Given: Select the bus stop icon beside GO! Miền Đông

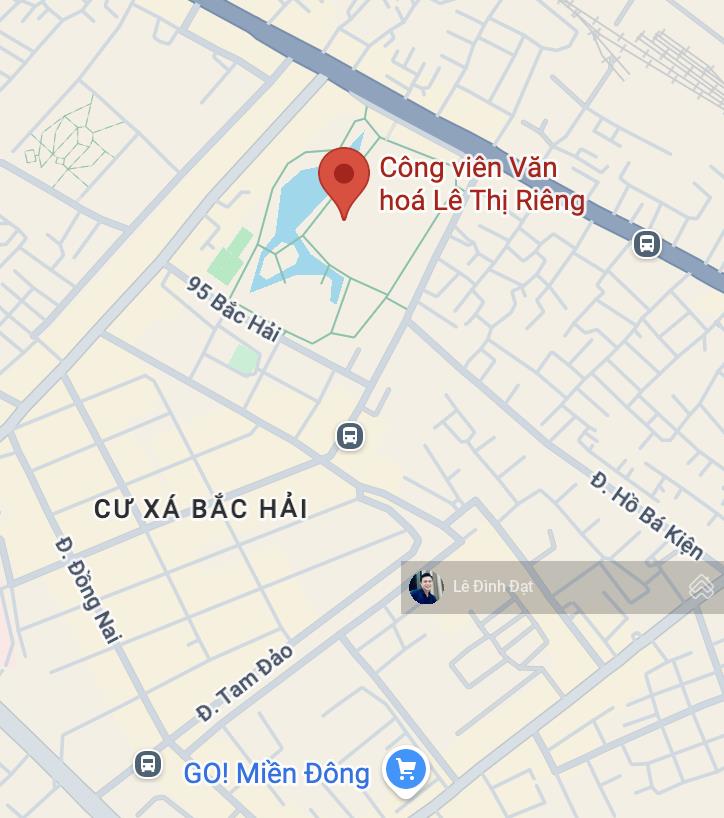Looking at the screenshot, I should point(147,765).
